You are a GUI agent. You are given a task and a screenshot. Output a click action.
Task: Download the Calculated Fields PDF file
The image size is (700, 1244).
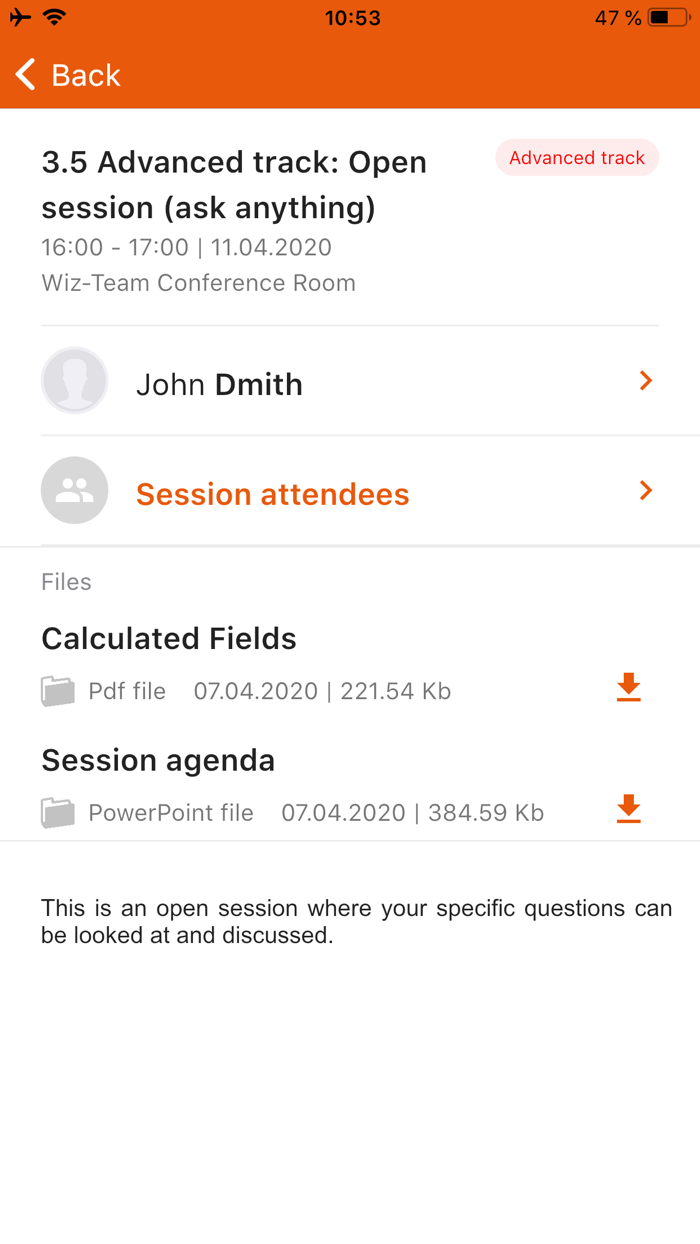[x=628, y=688]
